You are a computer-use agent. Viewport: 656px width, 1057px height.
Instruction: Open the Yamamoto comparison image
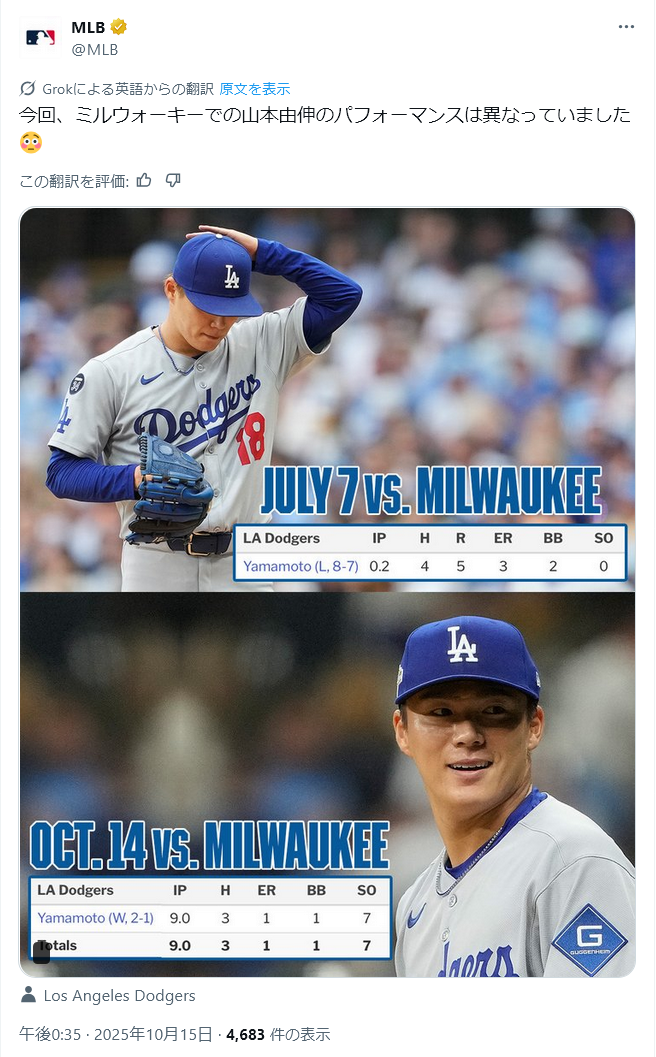(x=327, y=592)
